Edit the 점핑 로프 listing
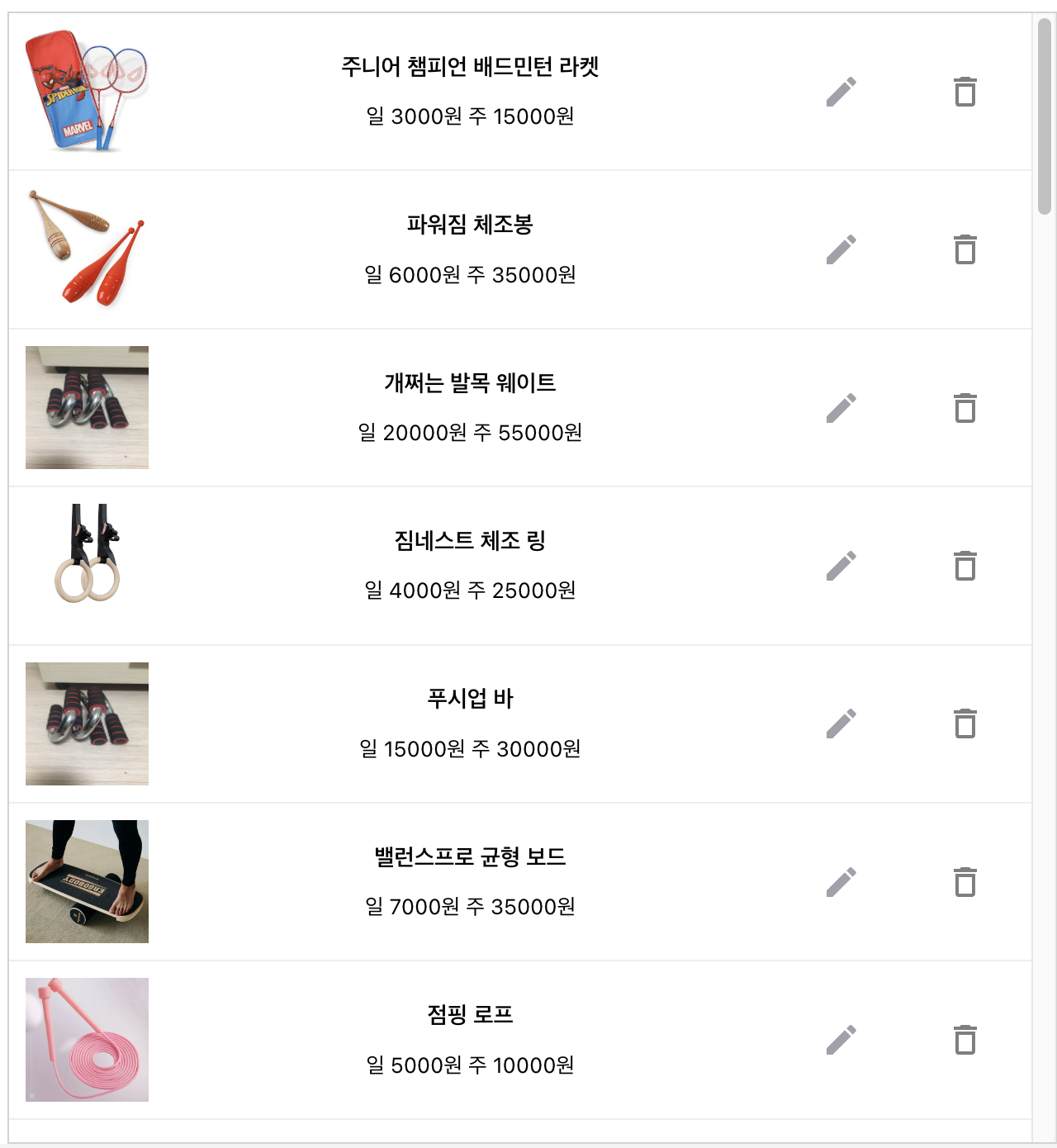 click(841, 1040)
